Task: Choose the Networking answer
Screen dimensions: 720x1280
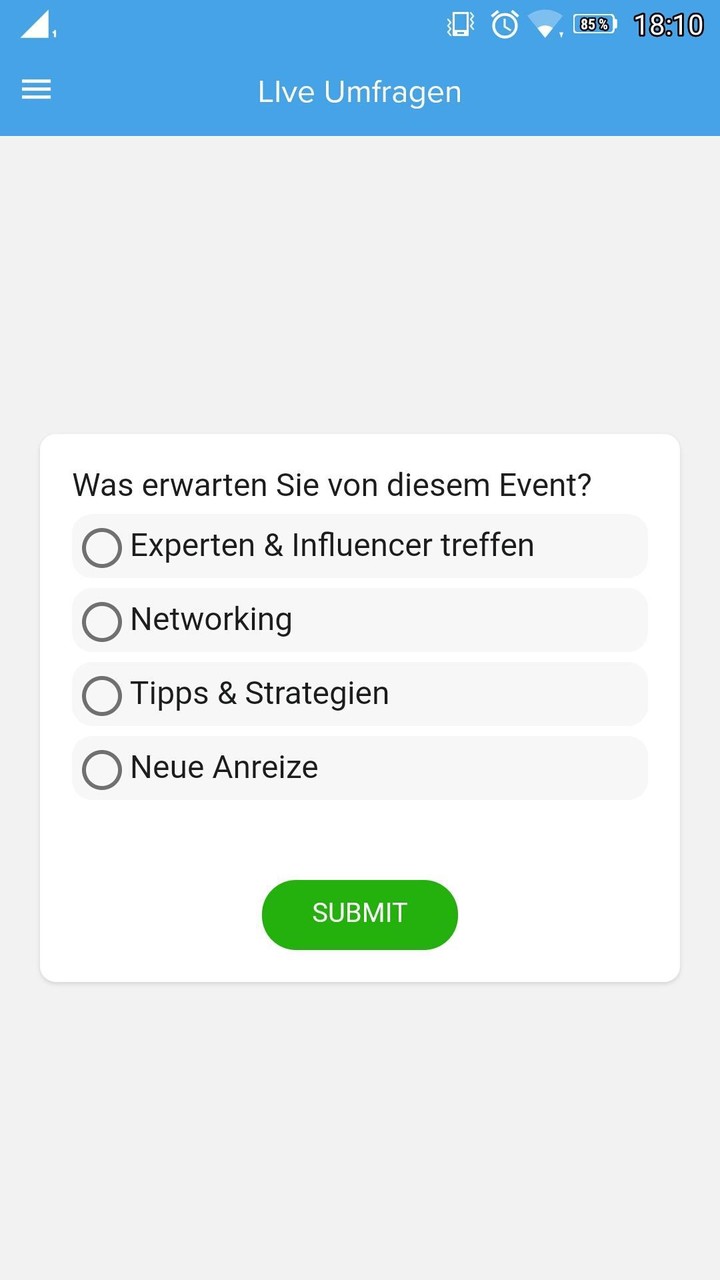Action: [102, 621]
